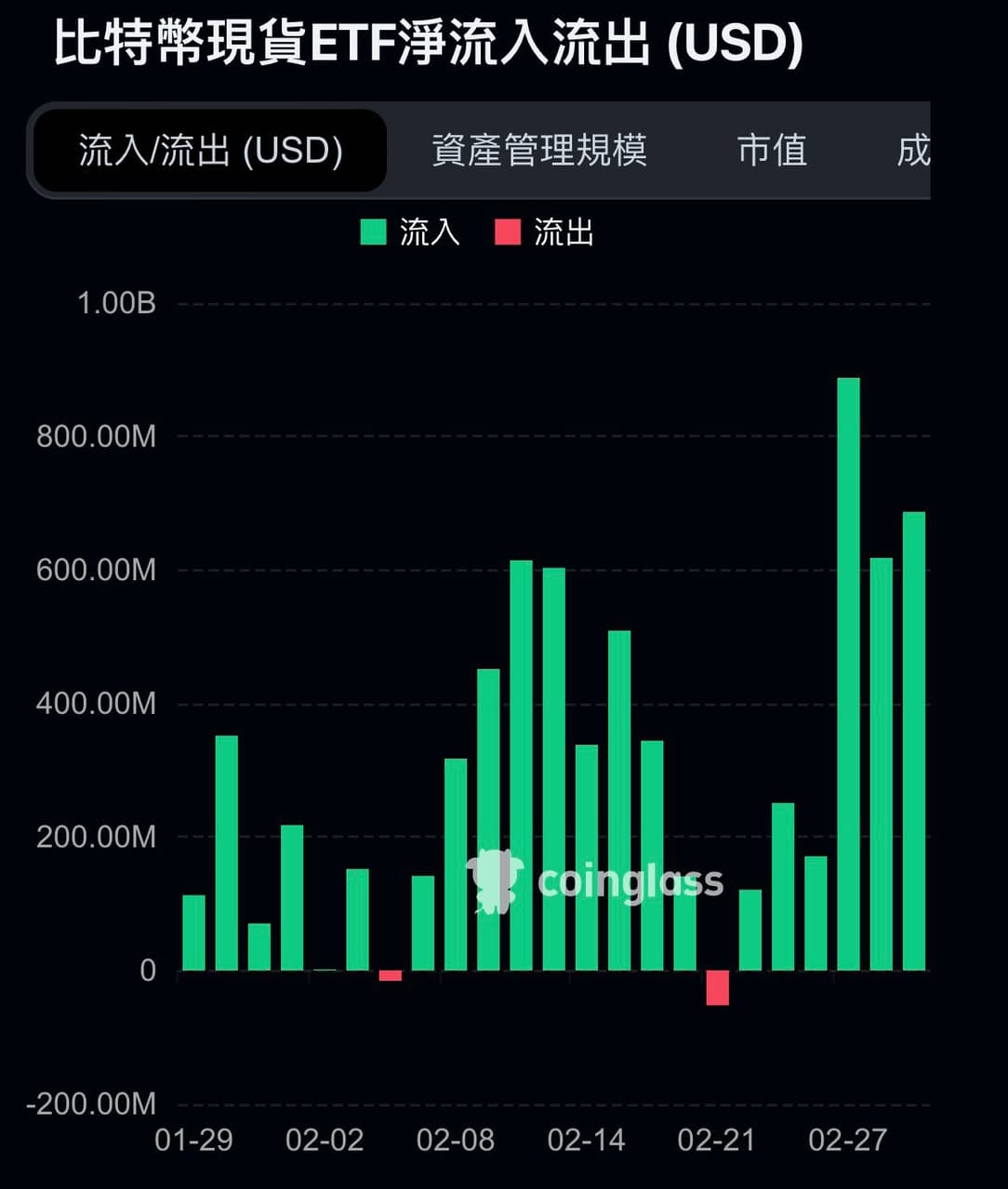
Task: Click the small red bar after 02-02
Action: [389, 976]
